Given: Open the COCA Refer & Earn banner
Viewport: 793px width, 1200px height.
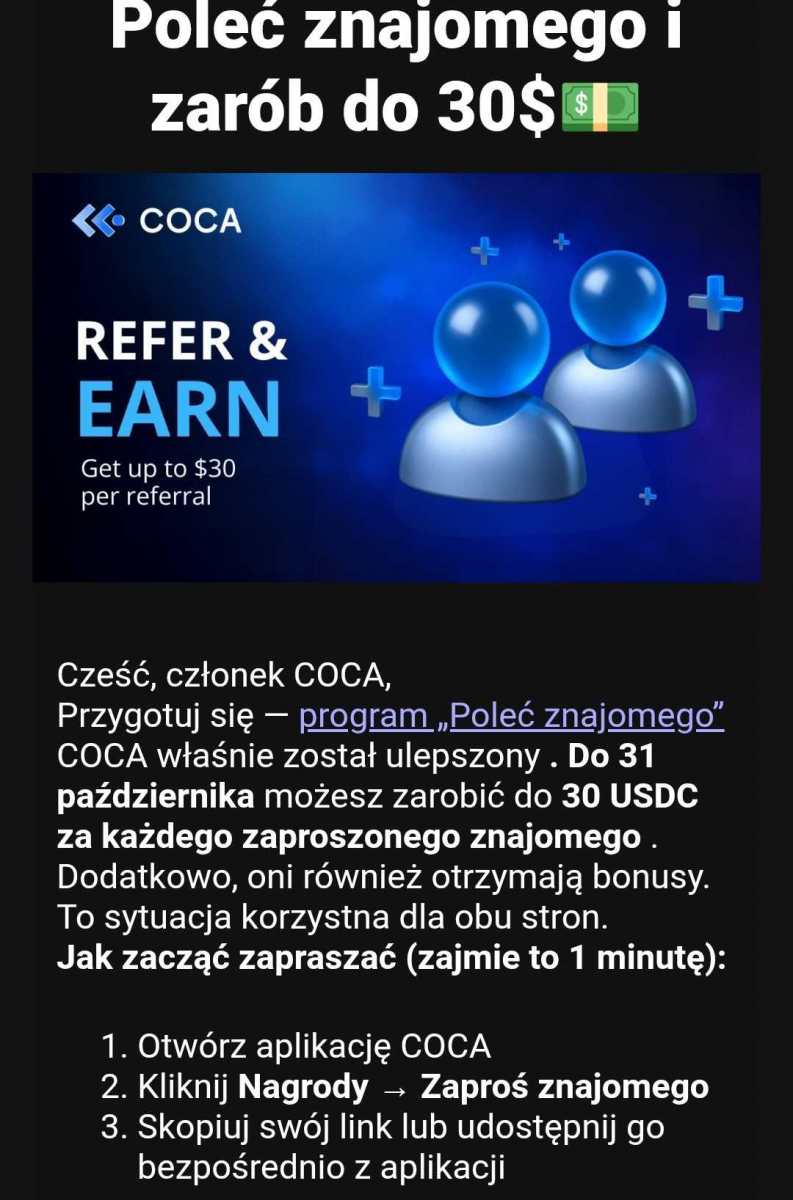Looking at the screenshot, I should [396, 377].
